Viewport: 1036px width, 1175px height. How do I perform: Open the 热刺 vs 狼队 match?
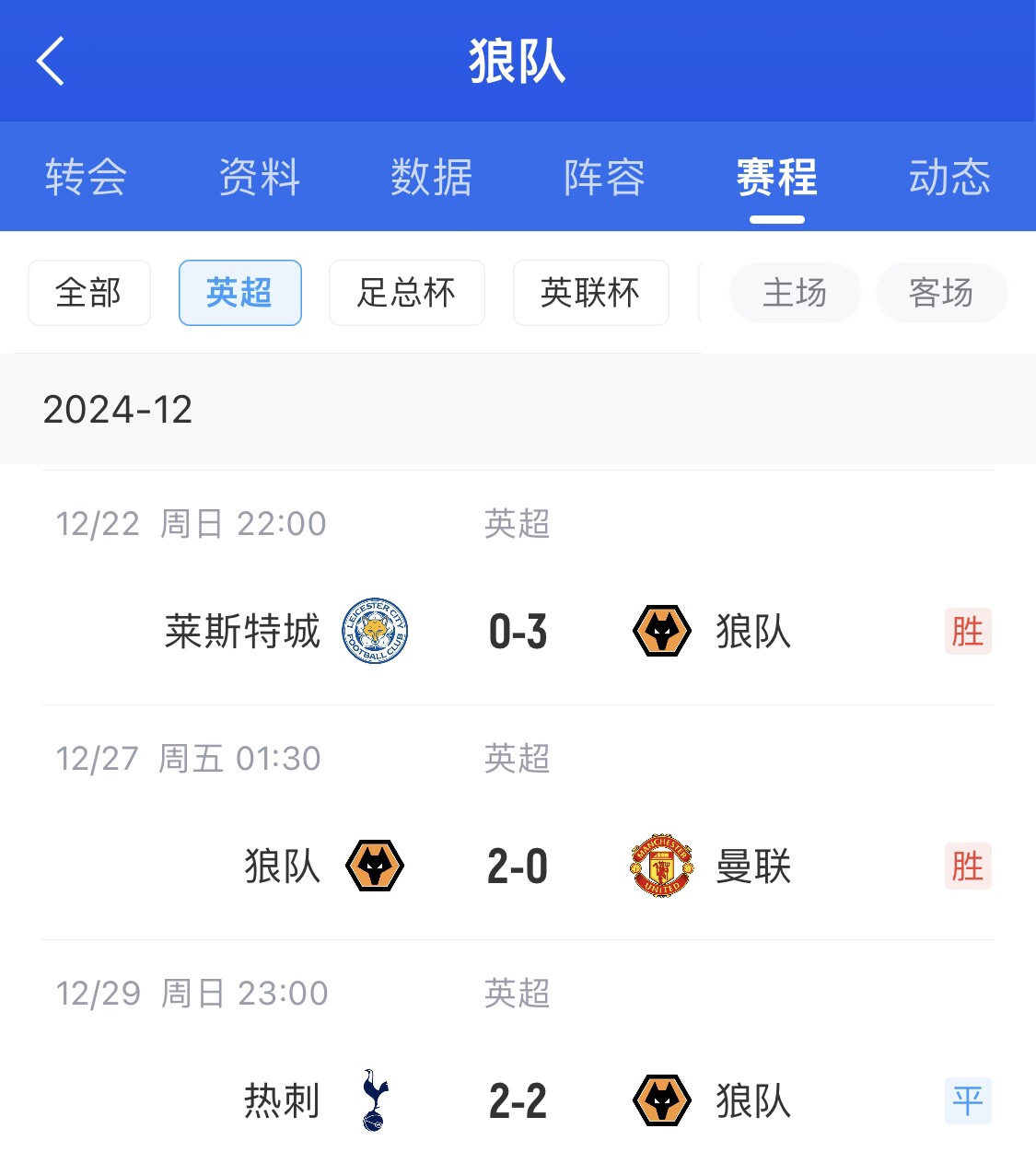coord(518,1101)
